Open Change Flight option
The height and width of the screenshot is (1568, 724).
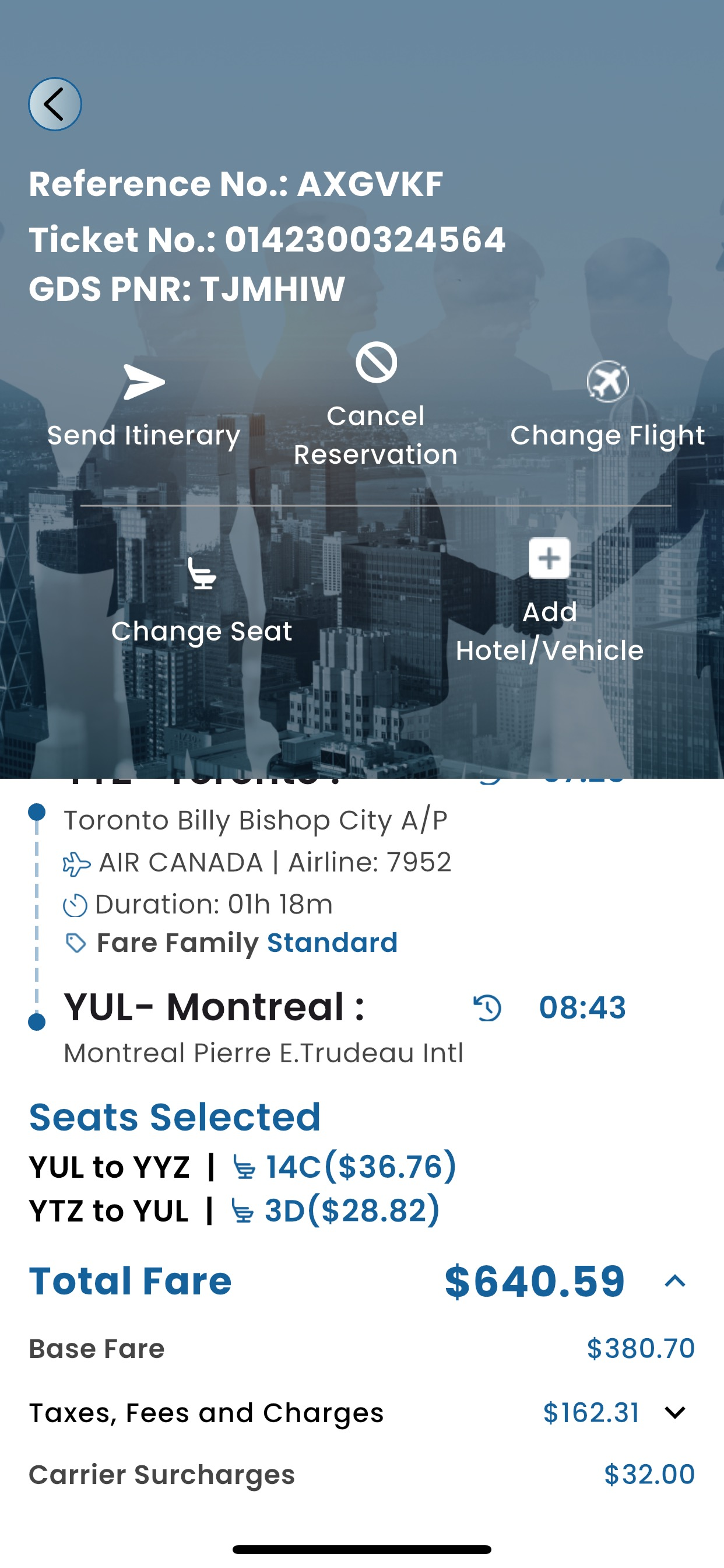pyautogui.click(x=607, y=405)
